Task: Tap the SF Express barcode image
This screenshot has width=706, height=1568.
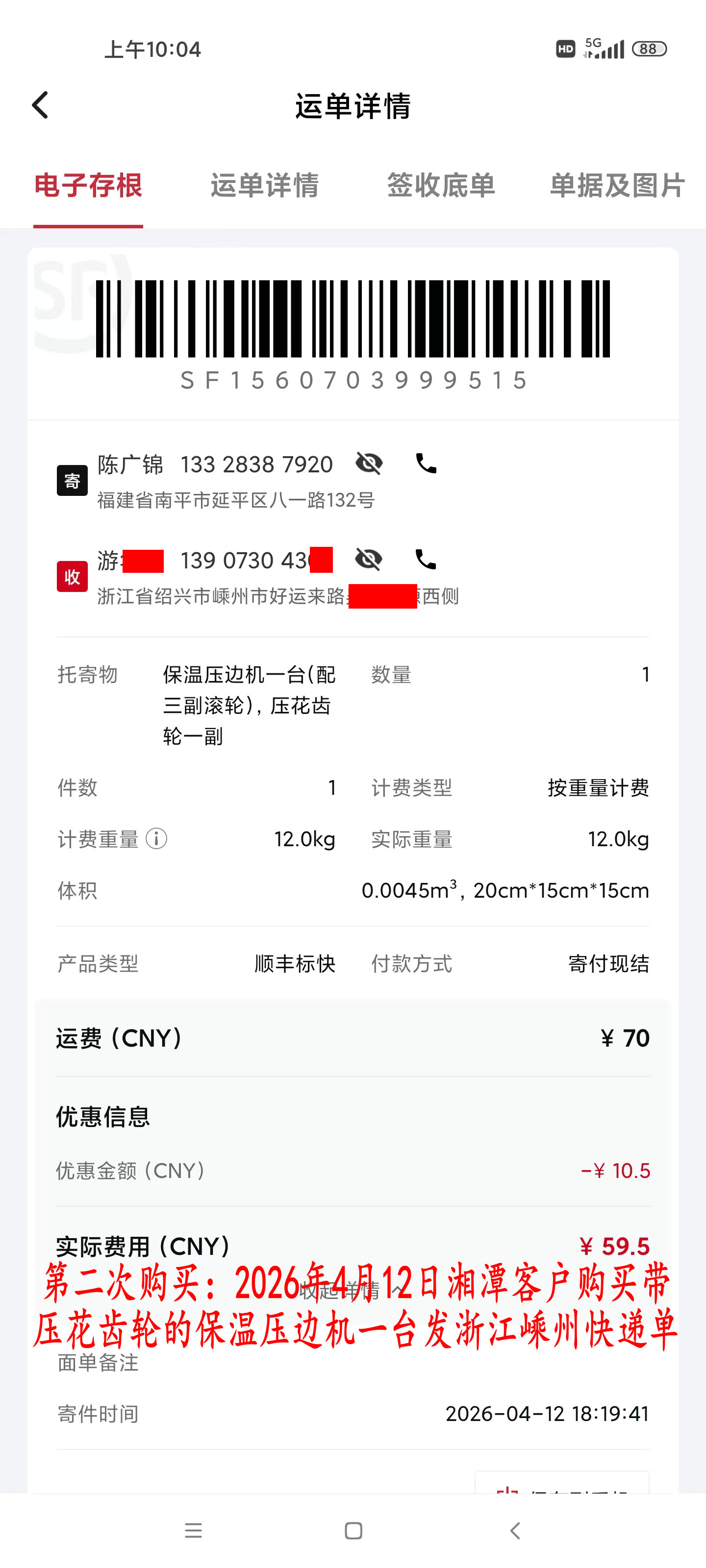Action: coord(353,319)
